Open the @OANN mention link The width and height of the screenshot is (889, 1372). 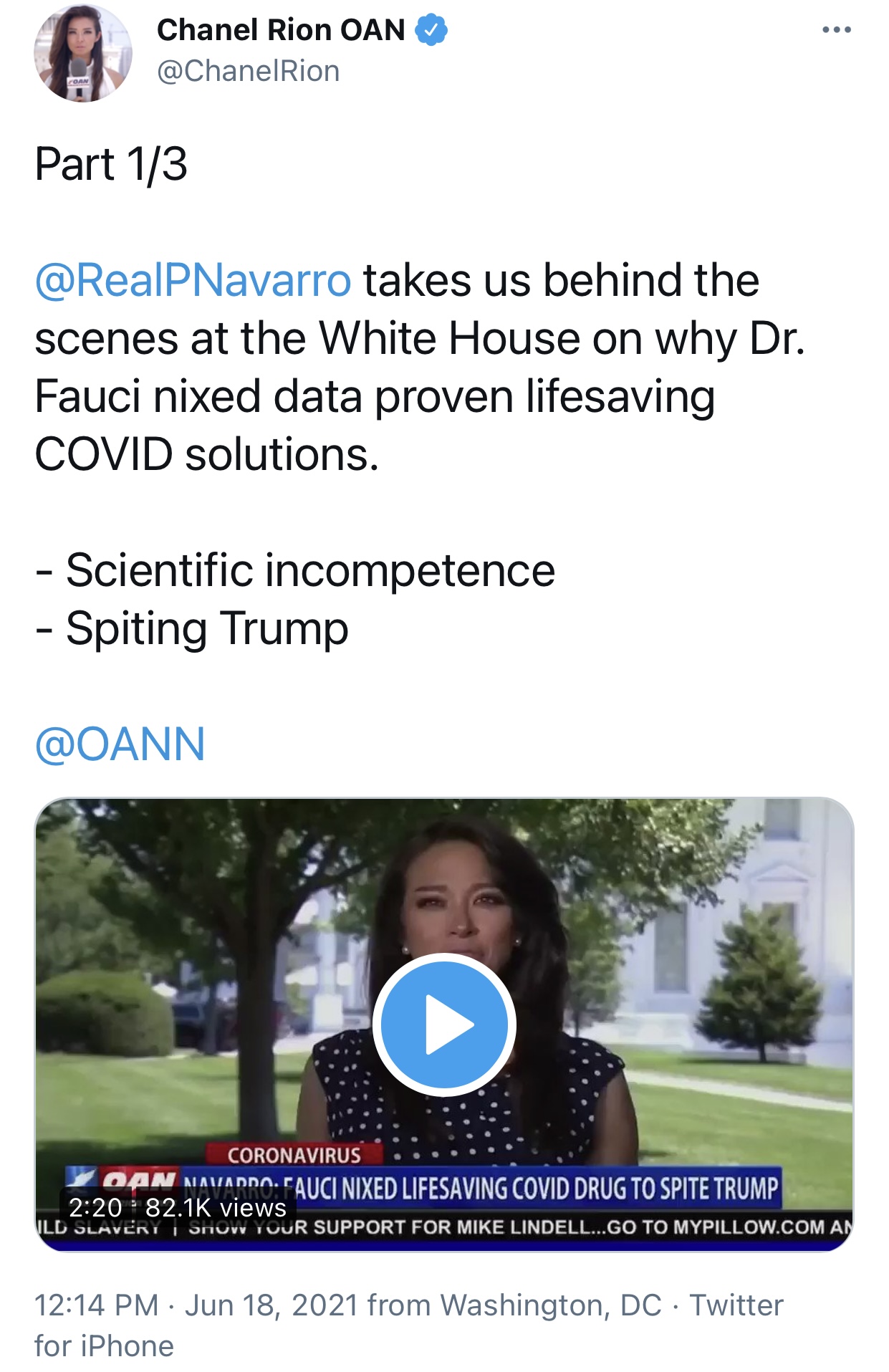(x=120, y=744)
